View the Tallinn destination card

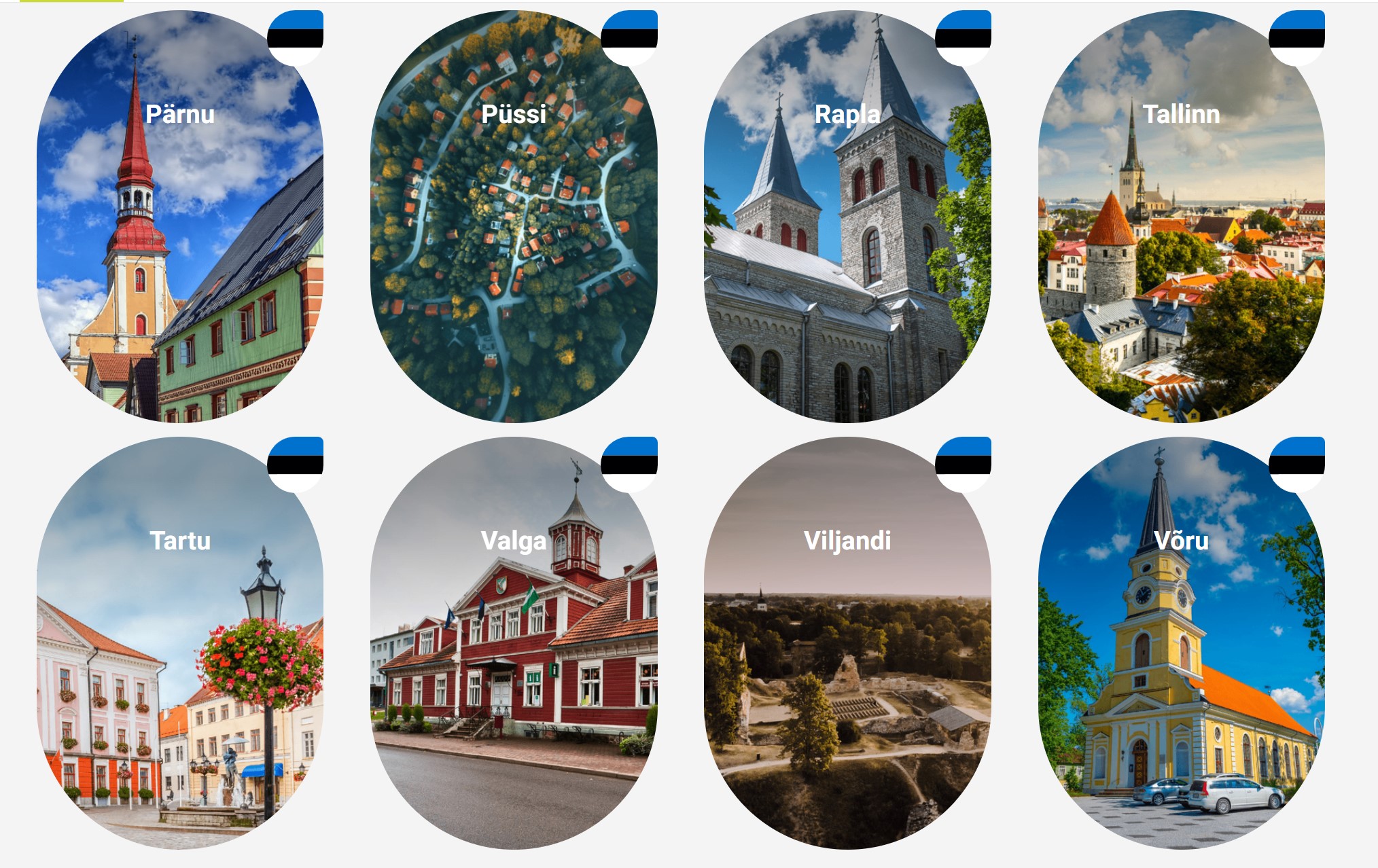tap(1181, 217)
